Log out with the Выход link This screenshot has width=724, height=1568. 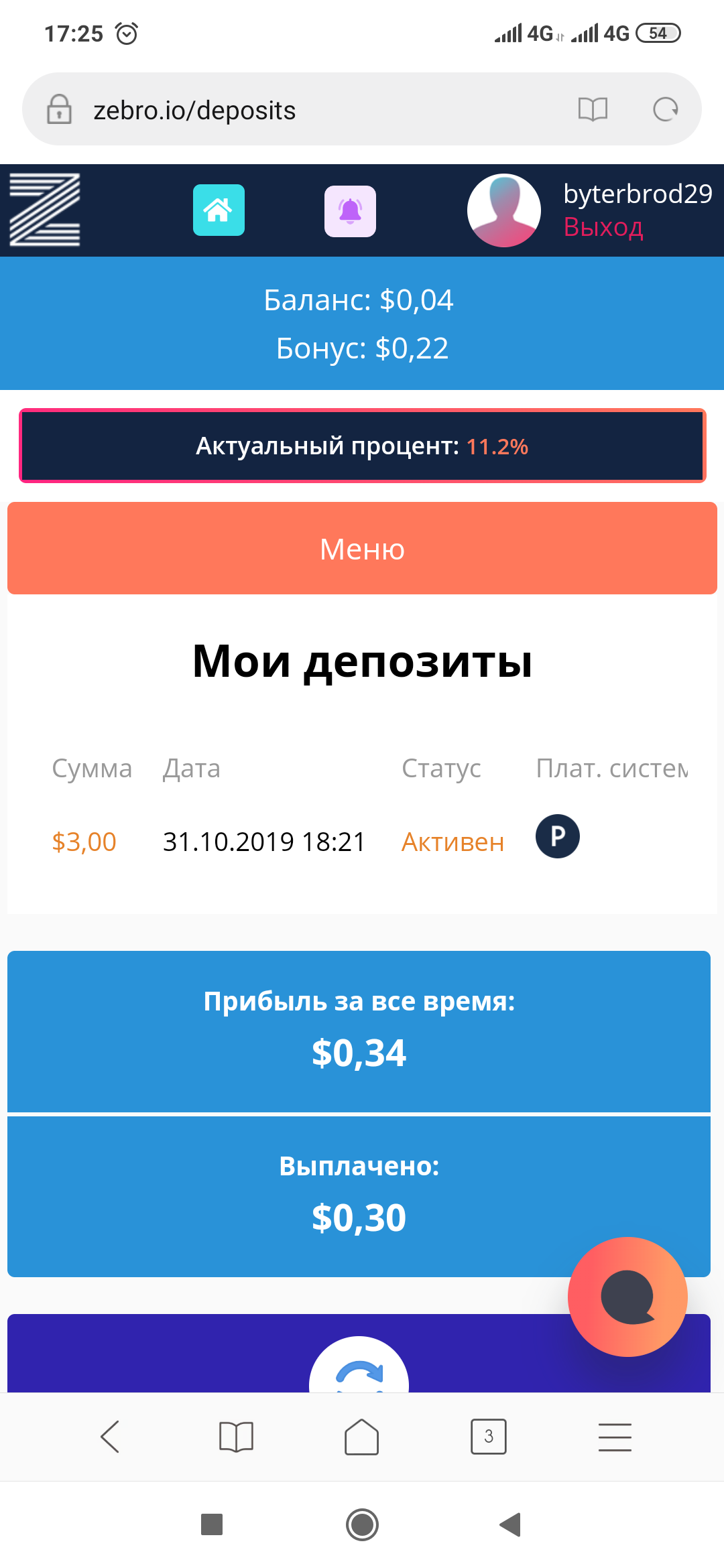click(603, 227)
